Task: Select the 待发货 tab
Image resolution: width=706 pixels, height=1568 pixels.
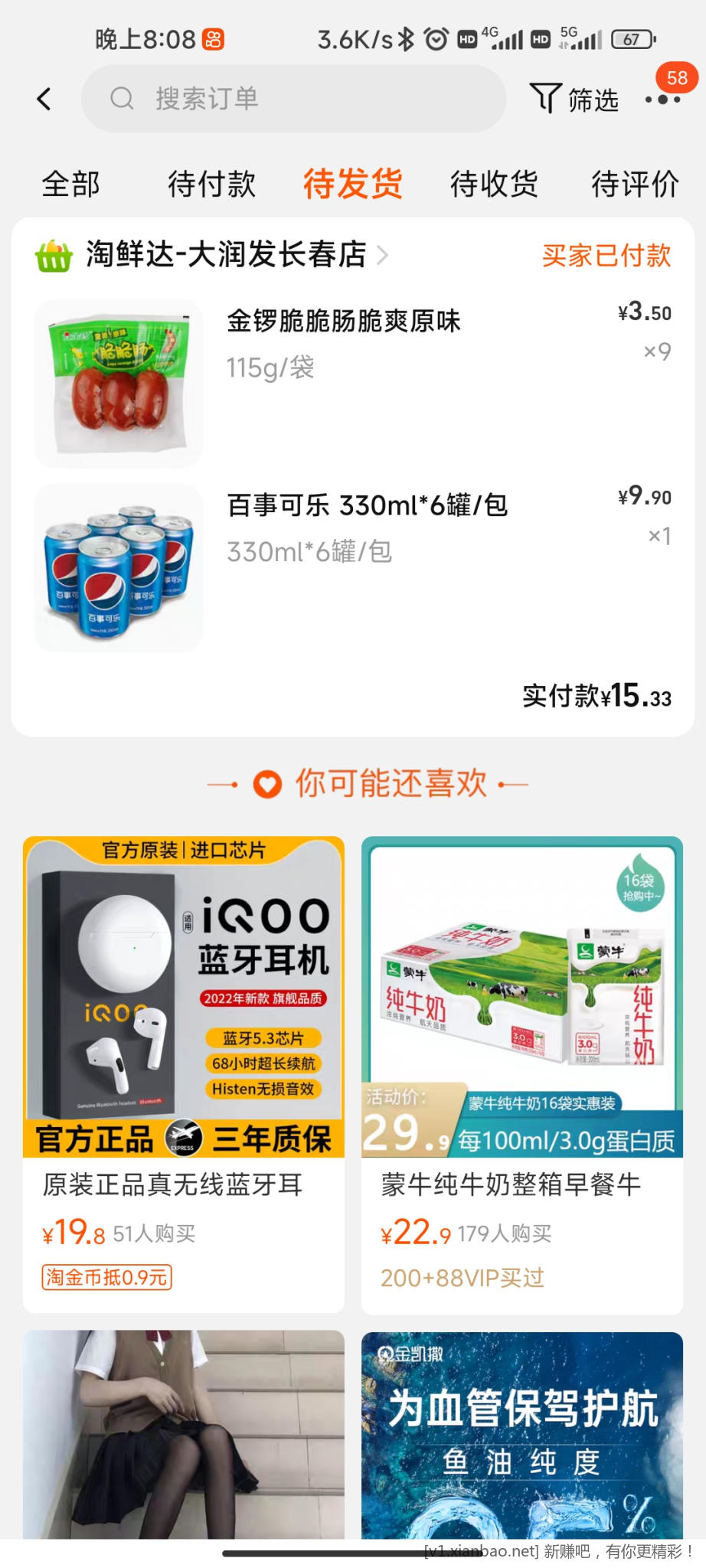Action: click(x=353, y=185)
